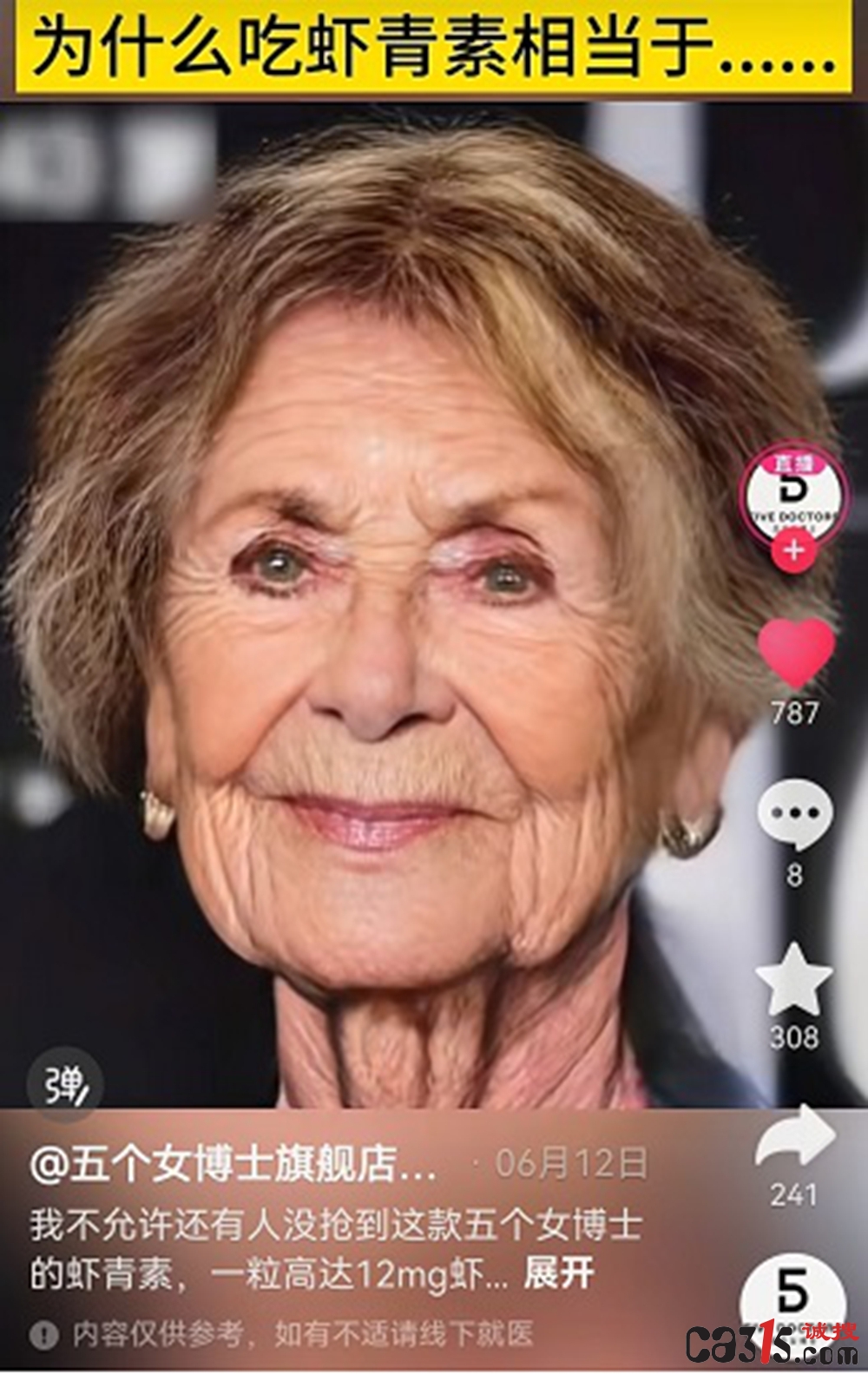The height and width of the screenshot is (1374, 868).
Task: Like this video with the heart
Action: coord(795,653)
